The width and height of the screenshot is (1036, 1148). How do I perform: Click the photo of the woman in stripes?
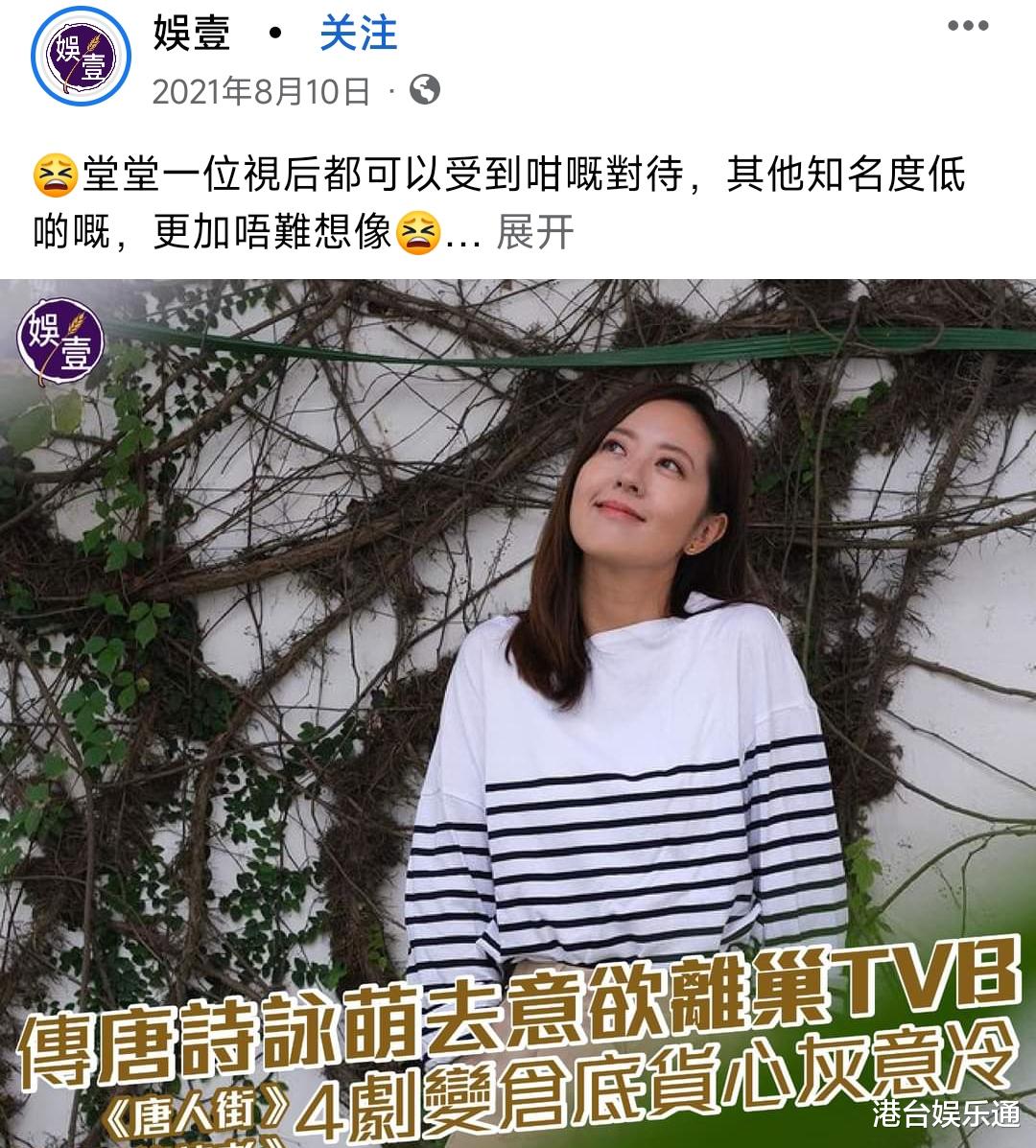click(x=614, y=671)
